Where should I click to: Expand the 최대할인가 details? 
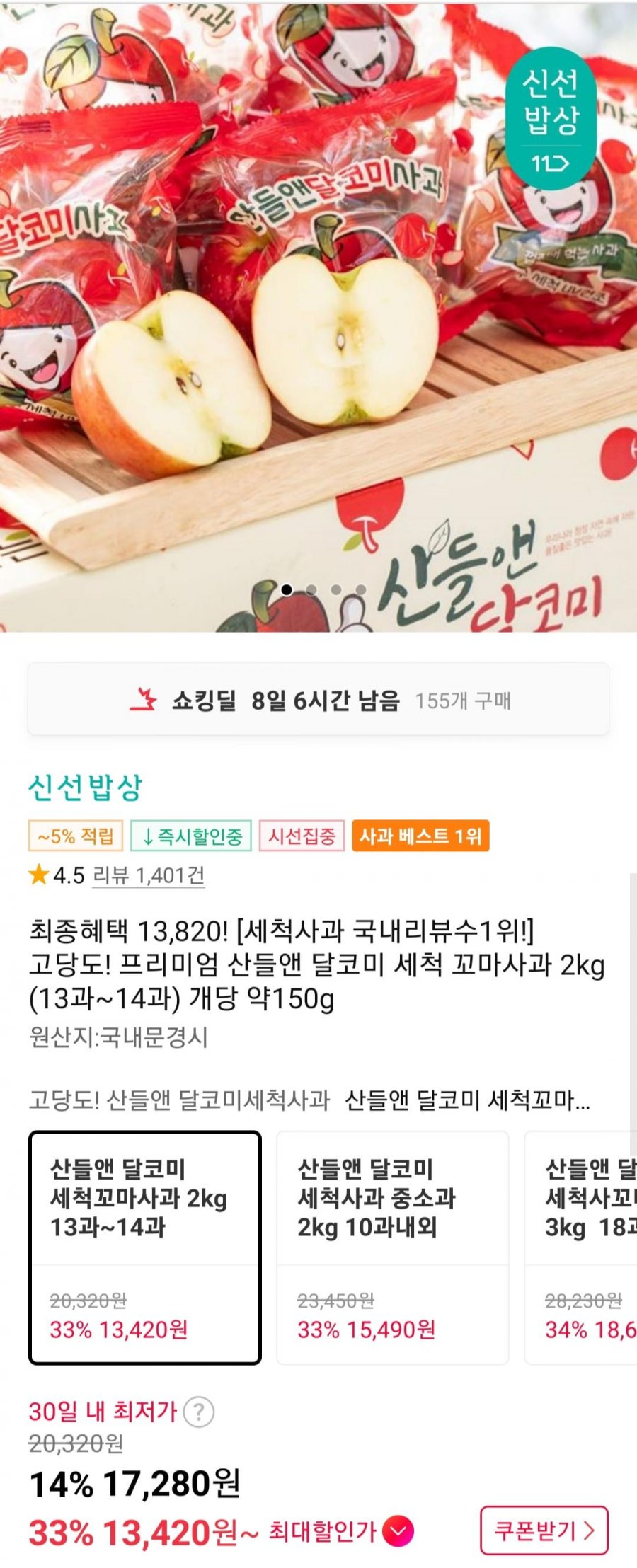coord(398,1532)
